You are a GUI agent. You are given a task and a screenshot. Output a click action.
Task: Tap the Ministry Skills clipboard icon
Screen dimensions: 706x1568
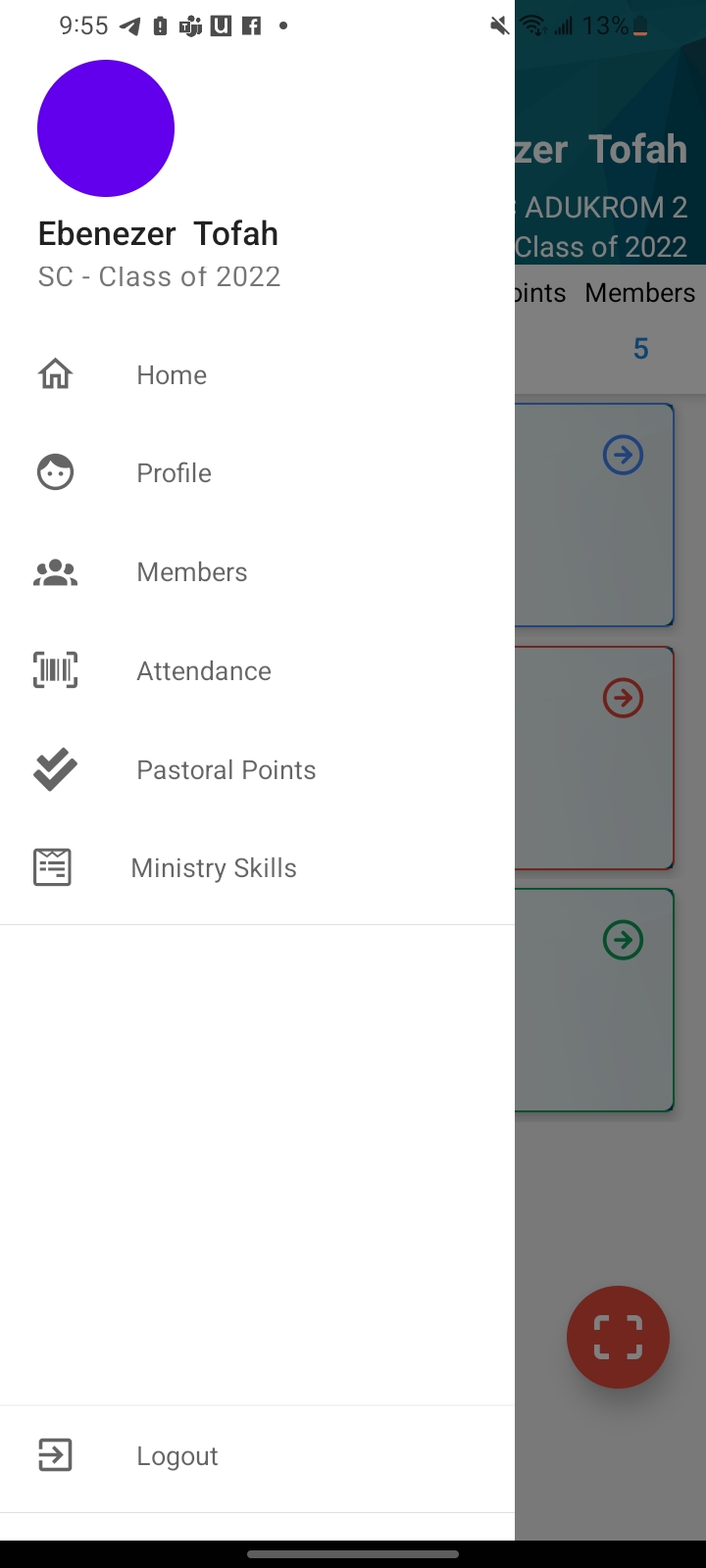point(52,866)
